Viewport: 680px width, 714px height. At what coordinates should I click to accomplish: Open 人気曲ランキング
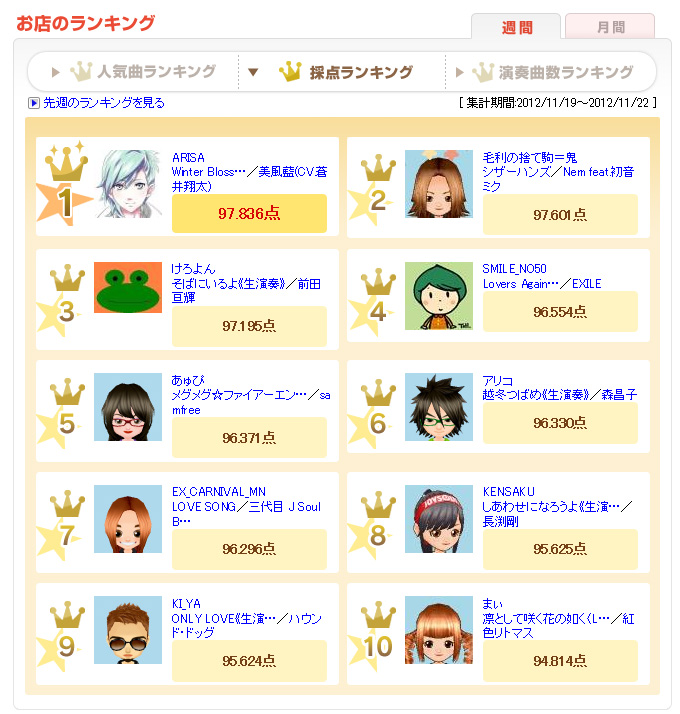click(156, 72)
